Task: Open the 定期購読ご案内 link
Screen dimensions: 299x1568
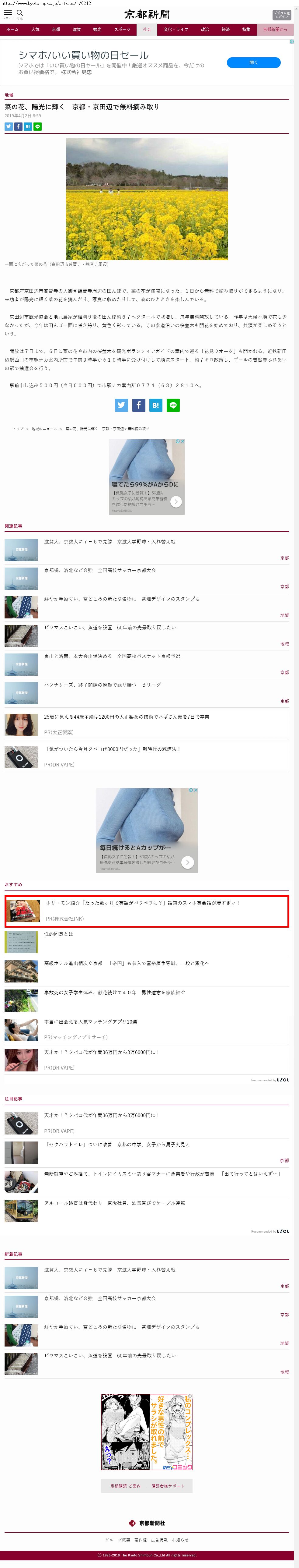Action: 125,1486
